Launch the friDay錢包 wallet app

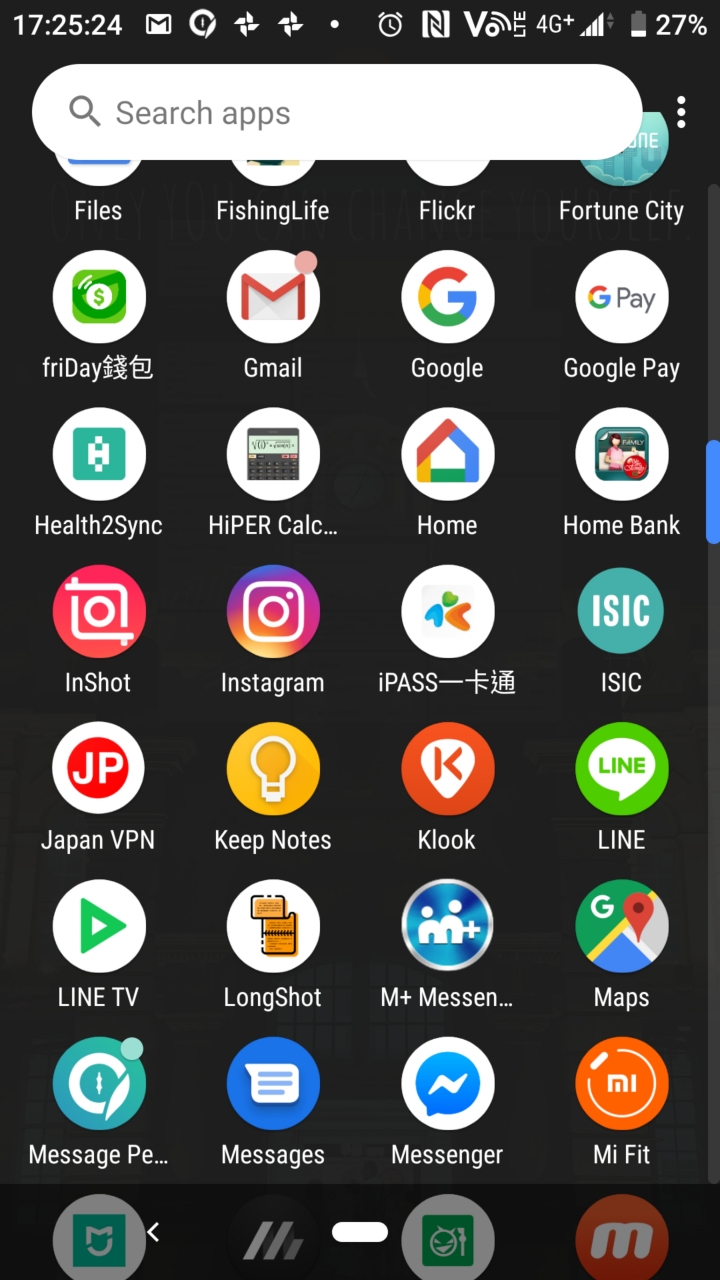pyautogui.click(x=99, y=297)
